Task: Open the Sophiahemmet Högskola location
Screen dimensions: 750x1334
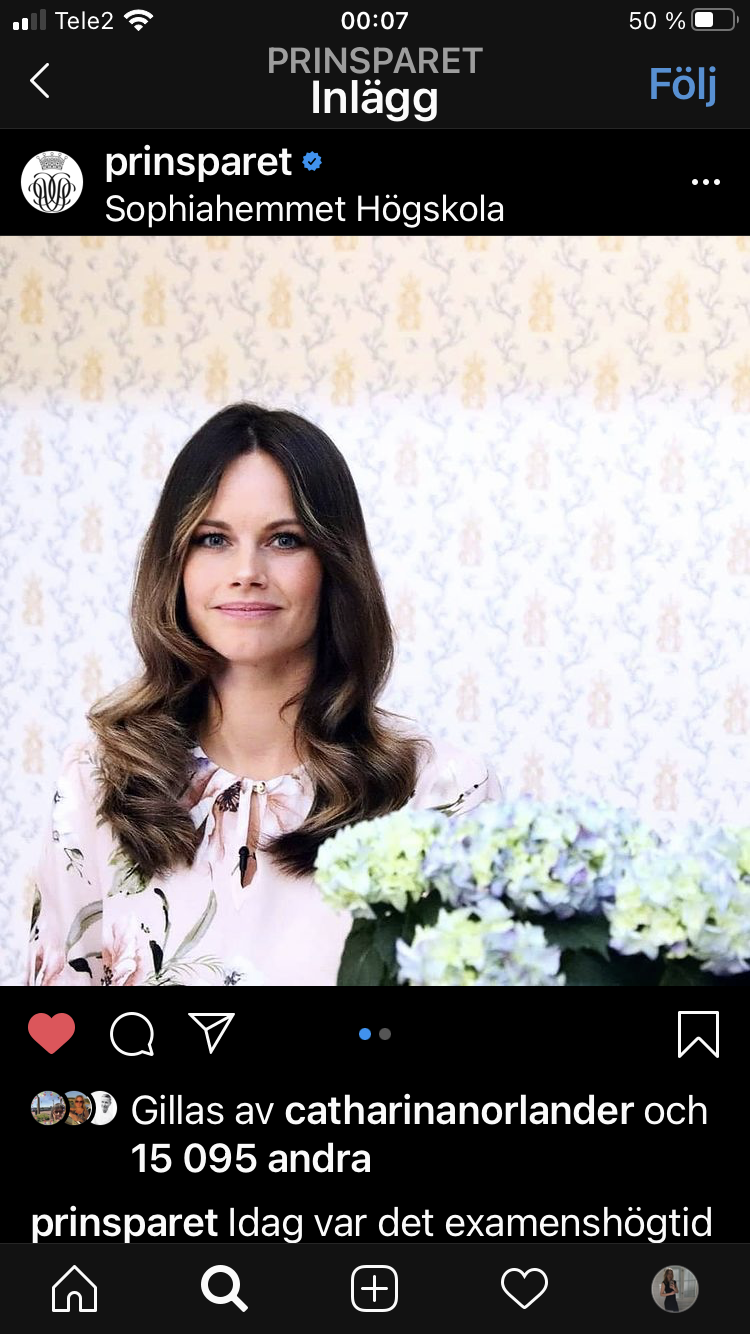Action: (x=304, y=209)
